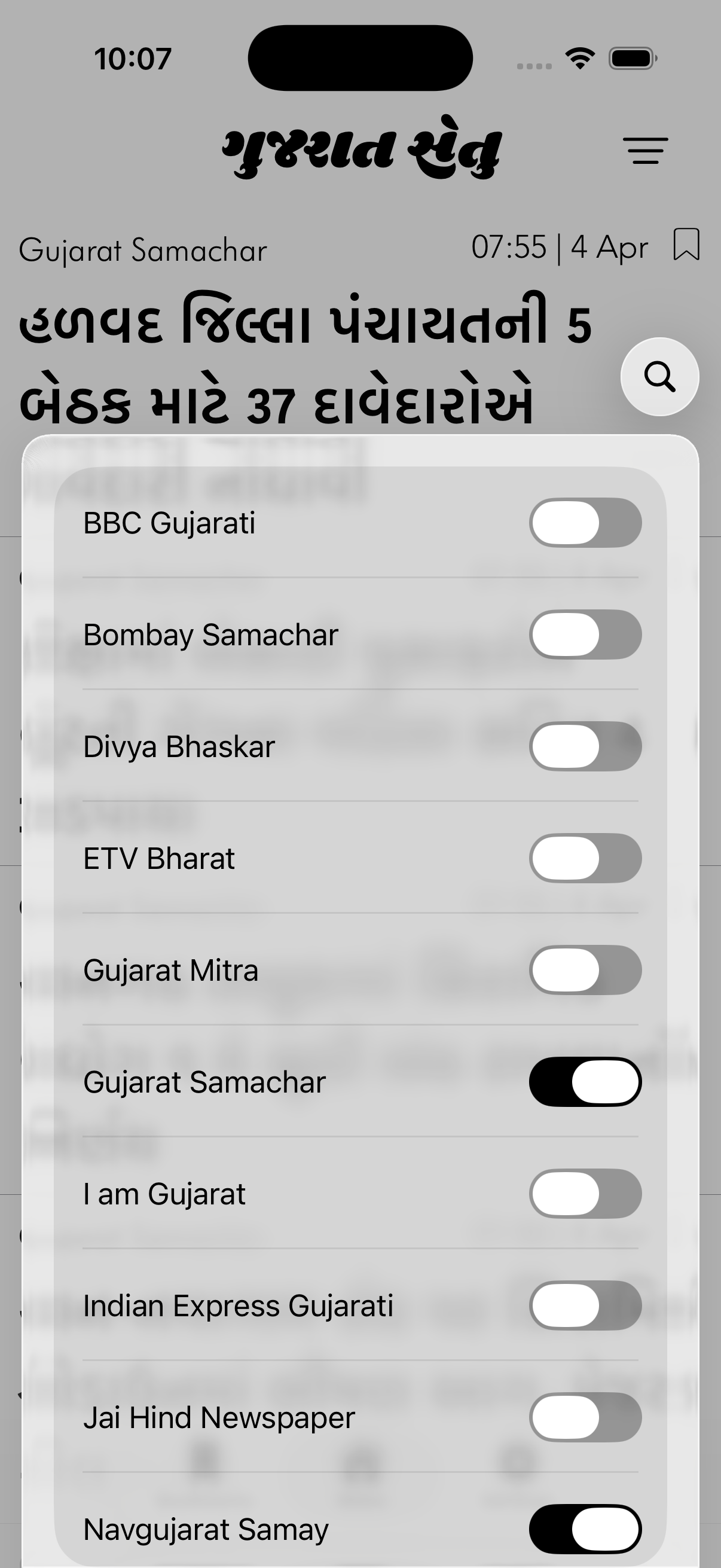Toggle Divya Bhaskar on
This screenshot has width=721, height=1568.
pos(585,746)
